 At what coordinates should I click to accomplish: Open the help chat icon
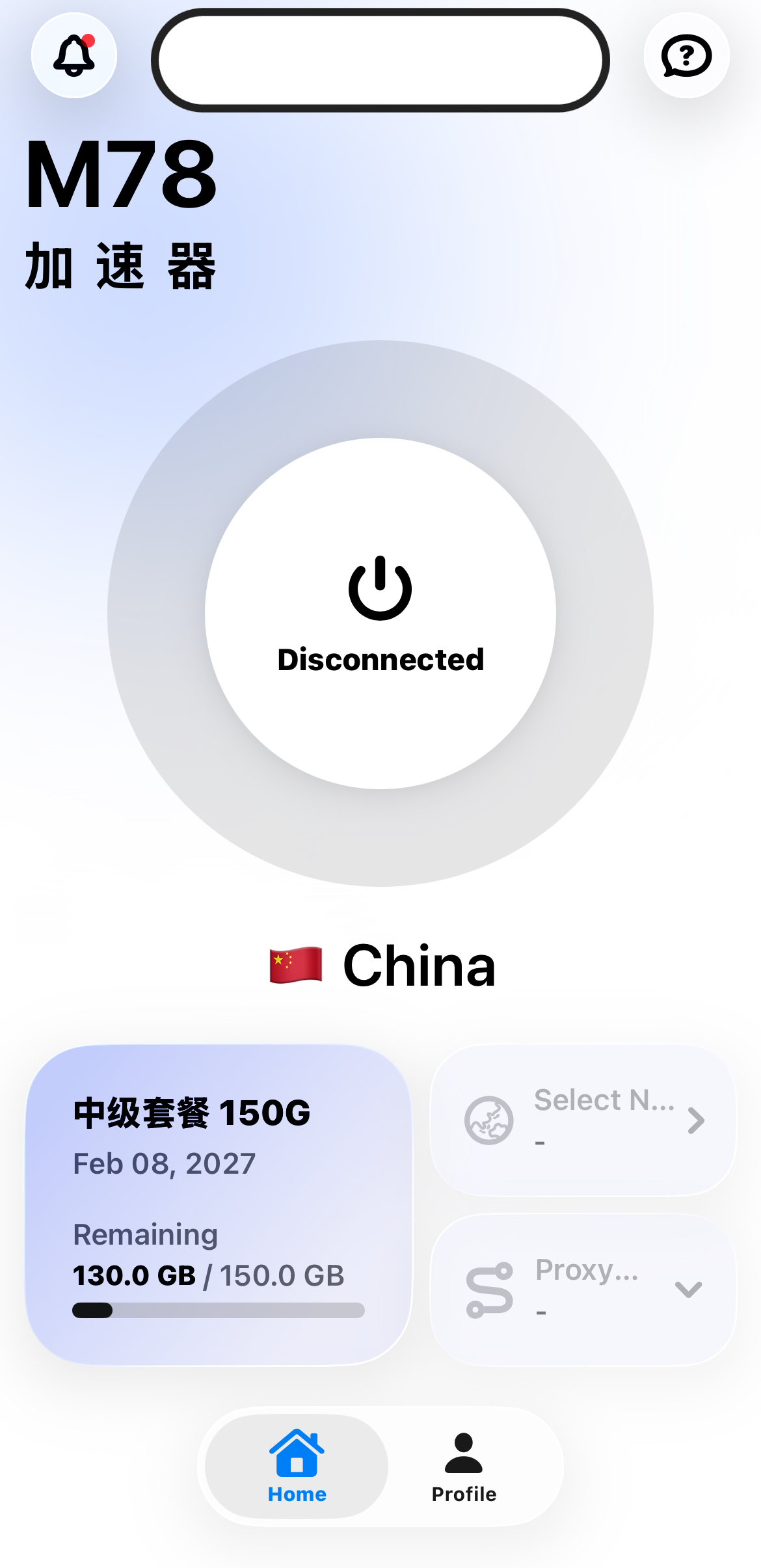point(686,56)
